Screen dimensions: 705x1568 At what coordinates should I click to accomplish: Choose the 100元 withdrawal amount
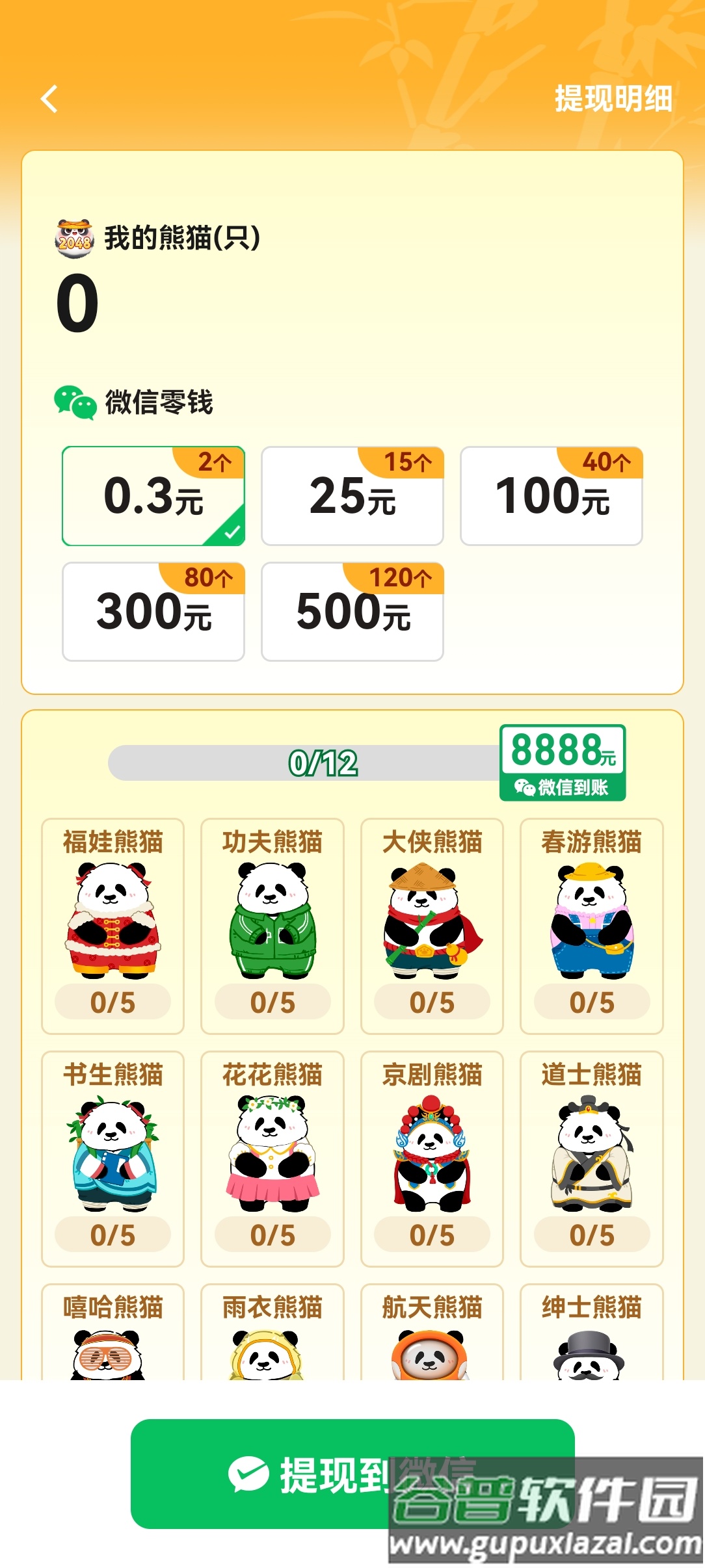[551, 496]
